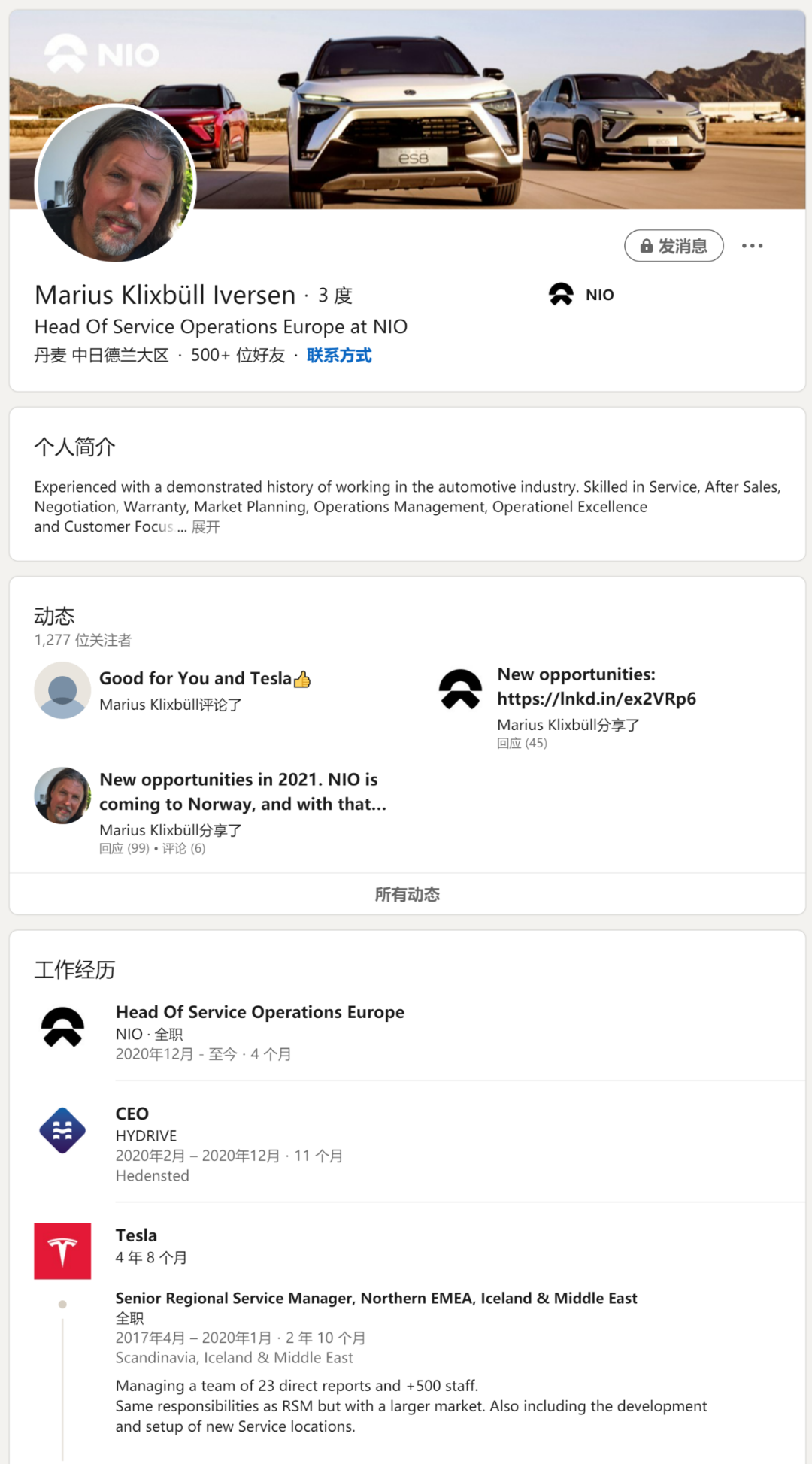Expand the 个人简介 summary with 展开
Image resolution: width=812 pixels, height=1464 pixels.
pos(205,527)
